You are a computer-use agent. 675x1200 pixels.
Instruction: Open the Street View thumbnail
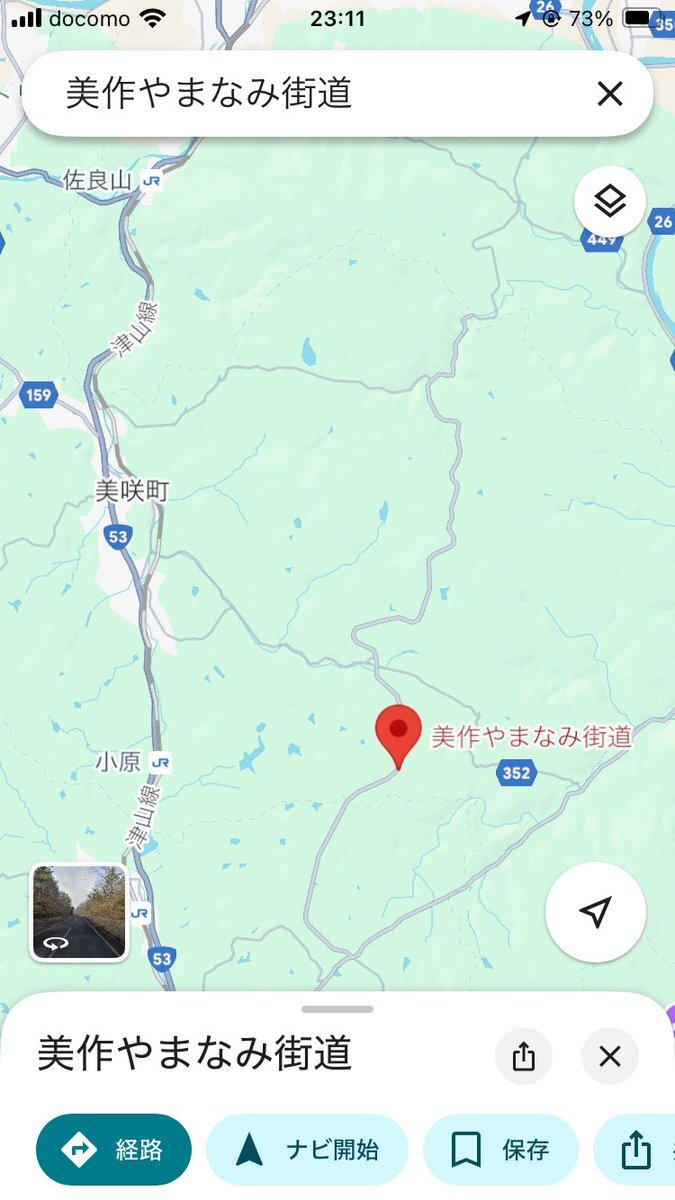79,912
